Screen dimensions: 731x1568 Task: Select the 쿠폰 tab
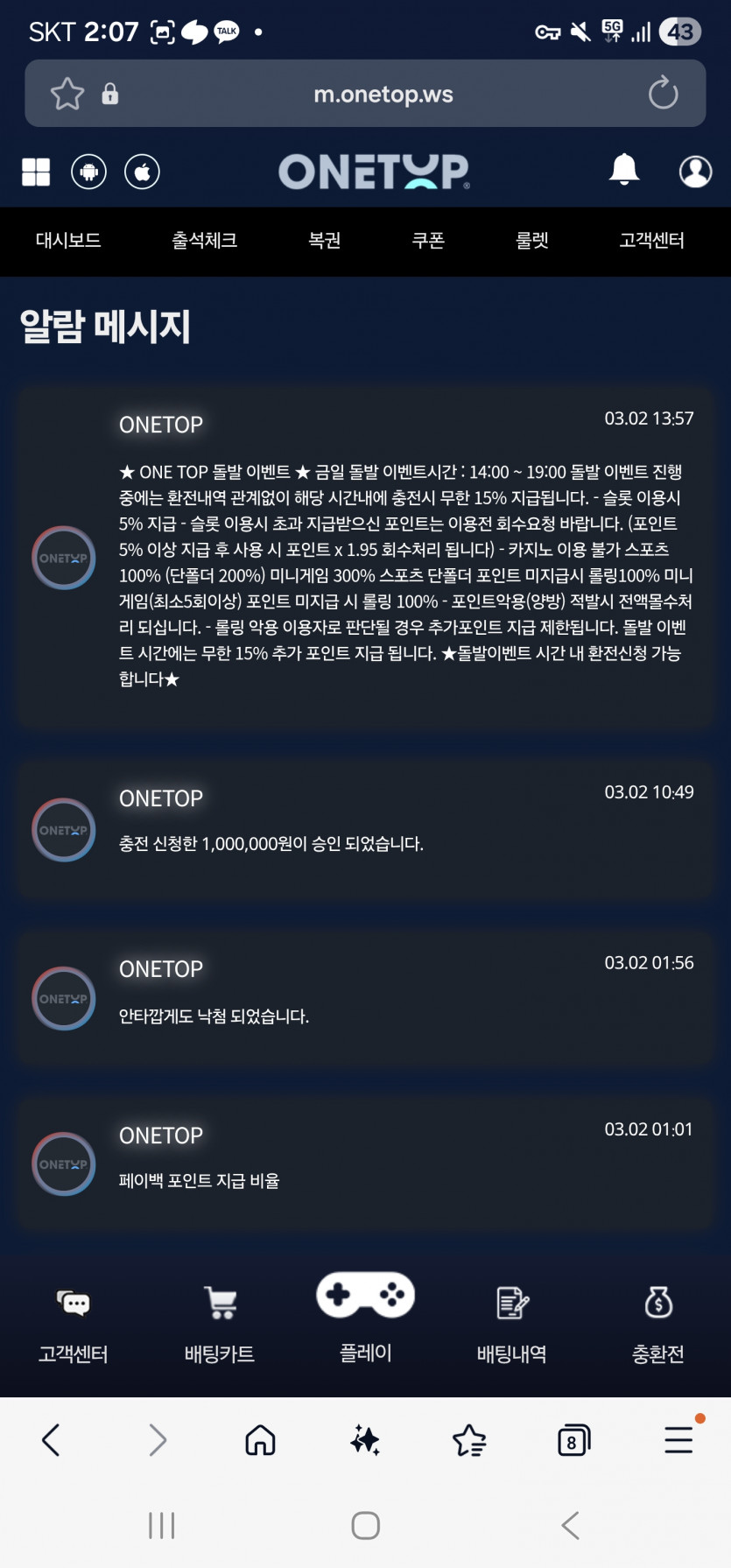(428, 240)
